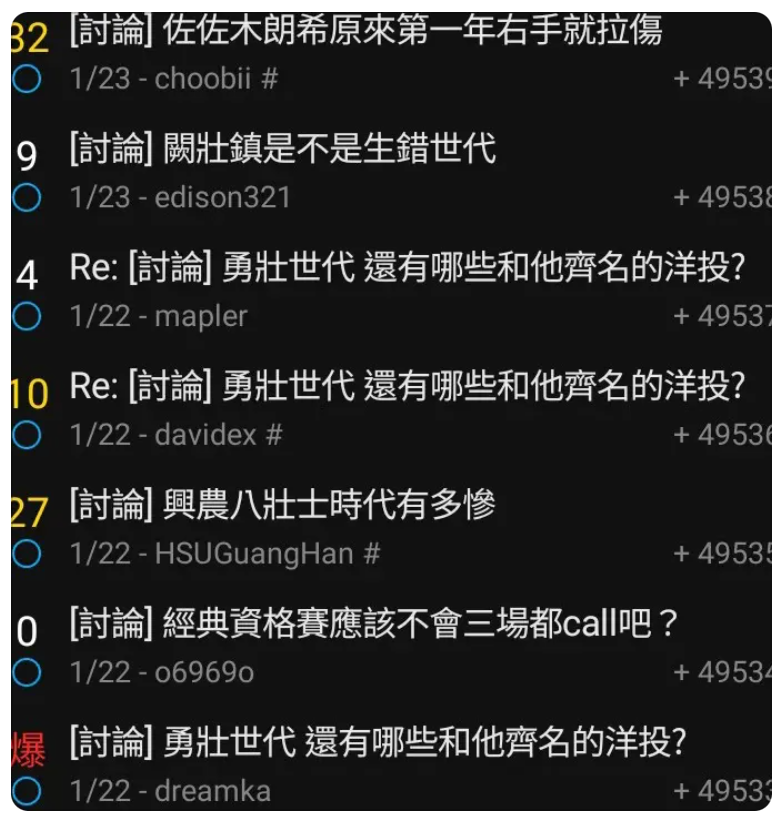Open choobii's post about 佐佐木朗希
This screenshot has height=816, width=776.
(365, 32)
